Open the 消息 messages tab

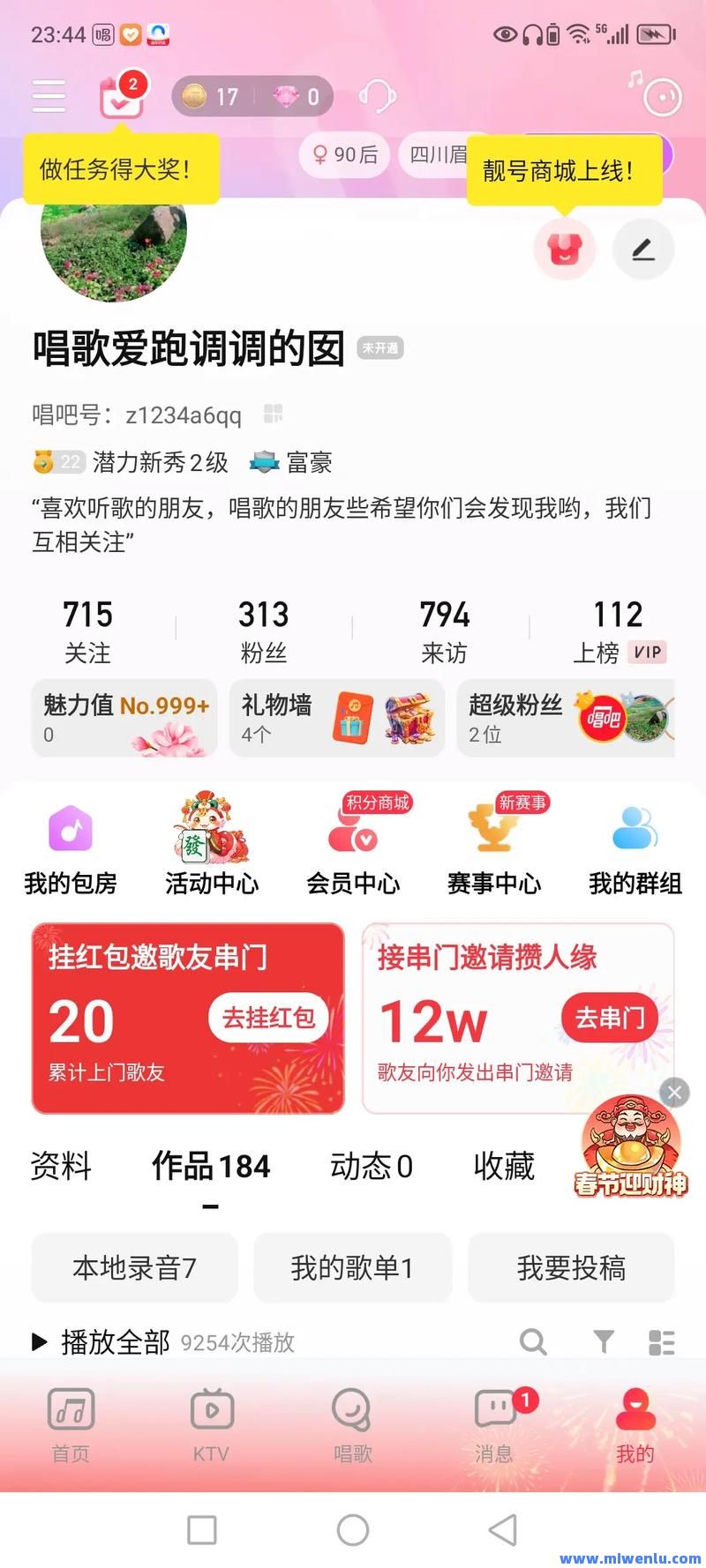pos(494,1426)
